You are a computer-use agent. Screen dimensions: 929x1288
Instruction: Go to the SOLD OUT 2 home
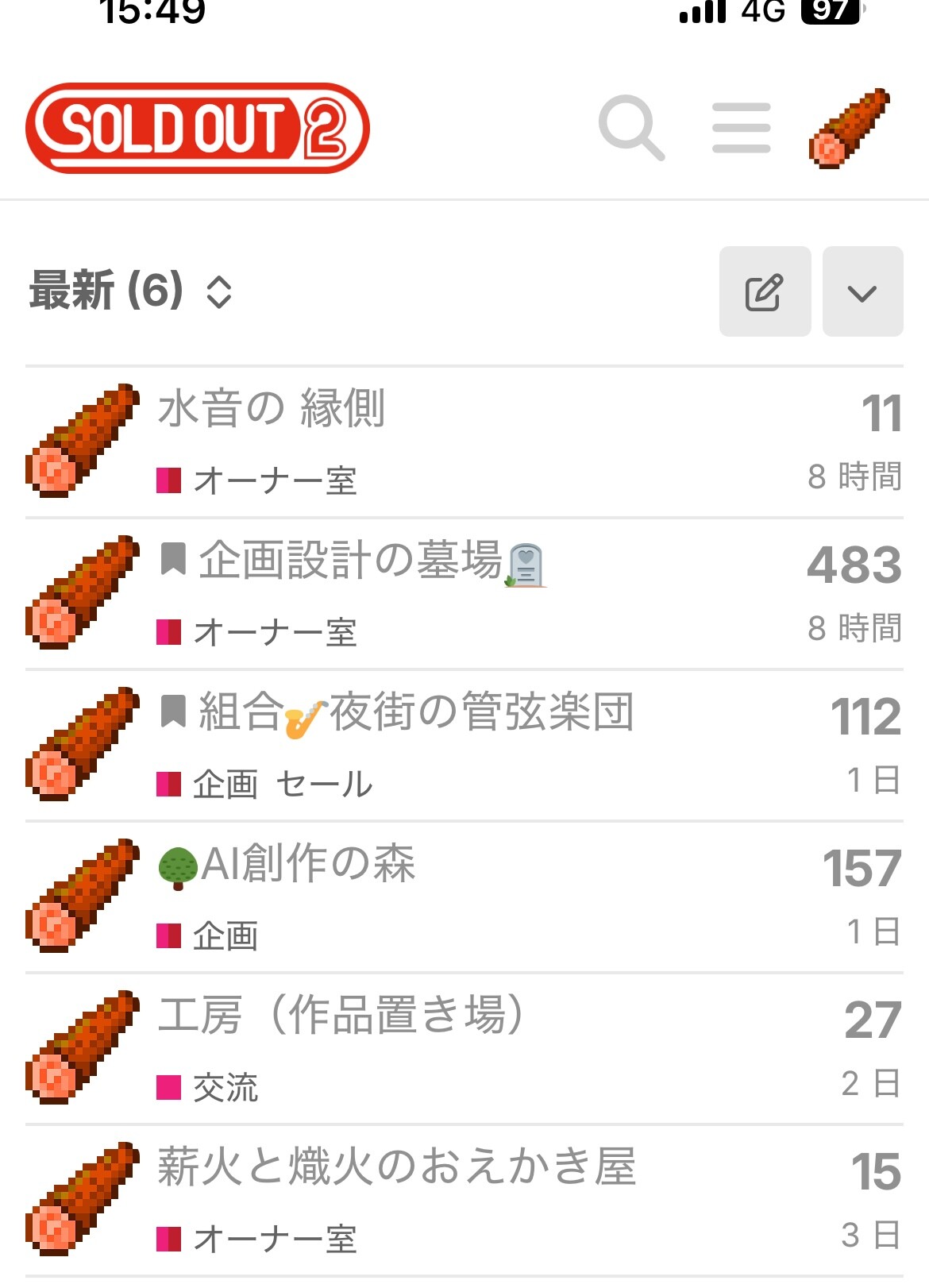click(x=198, y=128)
